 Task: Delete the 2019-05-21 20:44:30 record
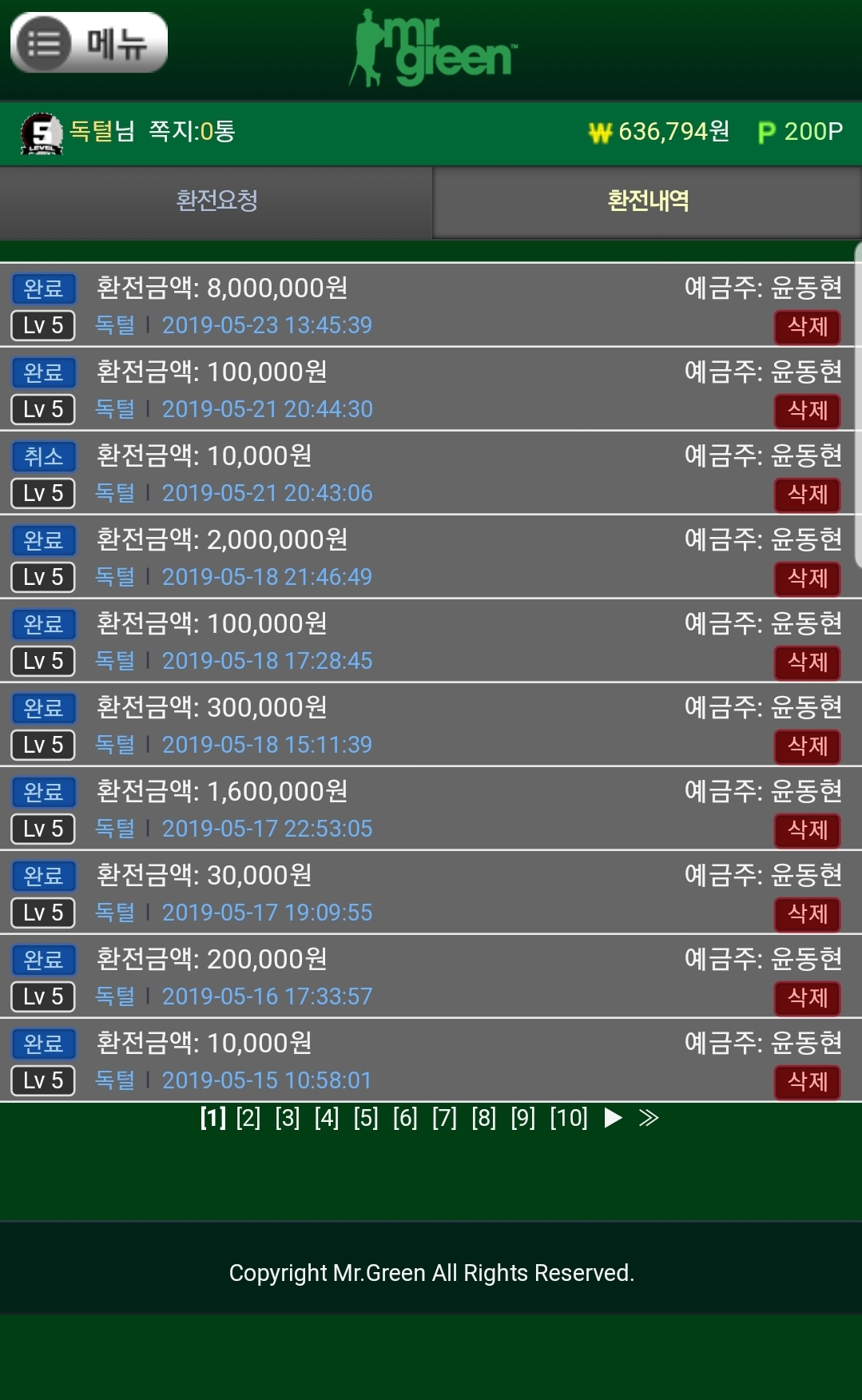[807, 411]
